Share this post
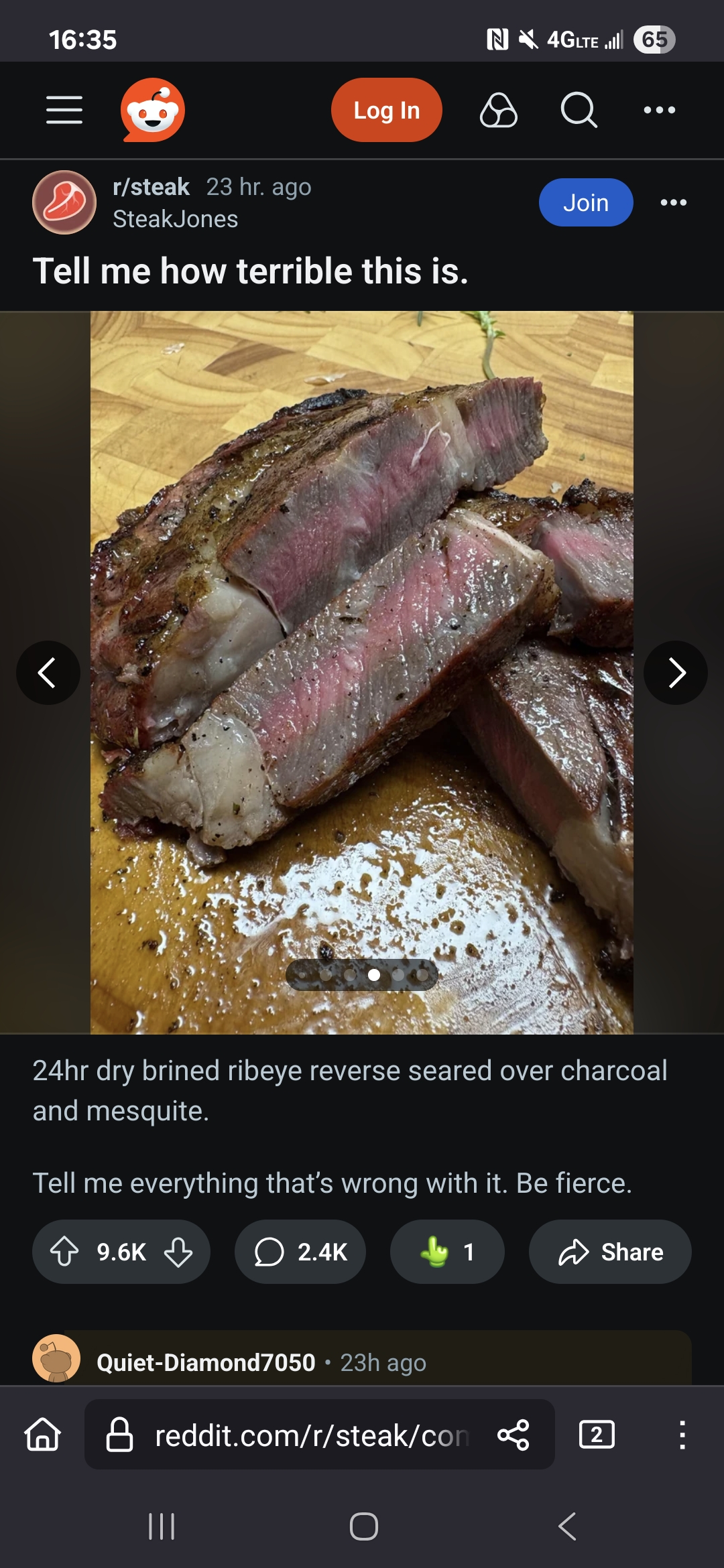The height and width of the screenshot is (1568, 724). click(610, 1252)
